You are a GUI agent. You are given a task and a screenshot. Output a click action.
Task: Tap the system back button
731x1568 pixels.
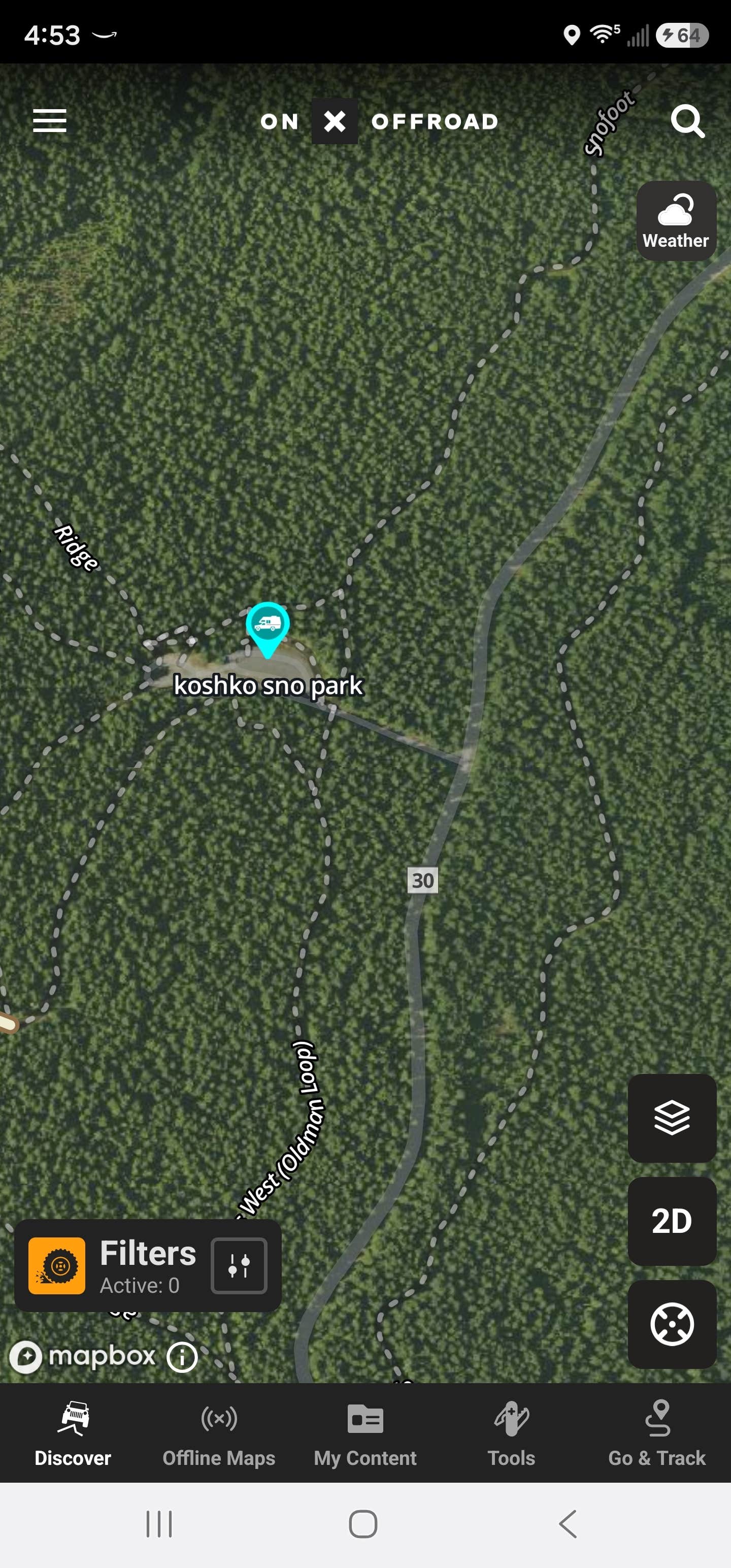click(567, 1524)
